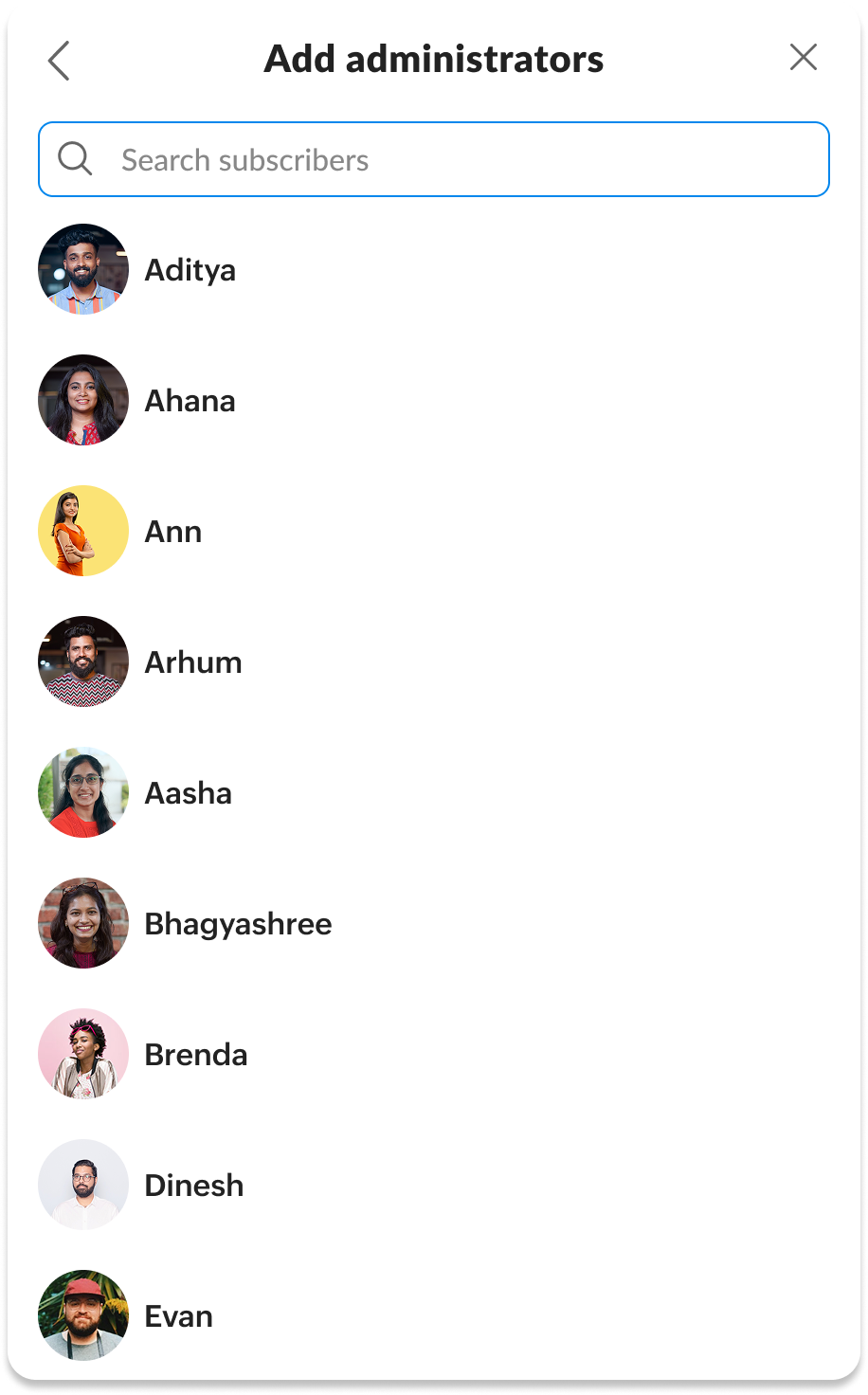Select Aditya as administrator
868x1395 pixels.
[434, 270]
